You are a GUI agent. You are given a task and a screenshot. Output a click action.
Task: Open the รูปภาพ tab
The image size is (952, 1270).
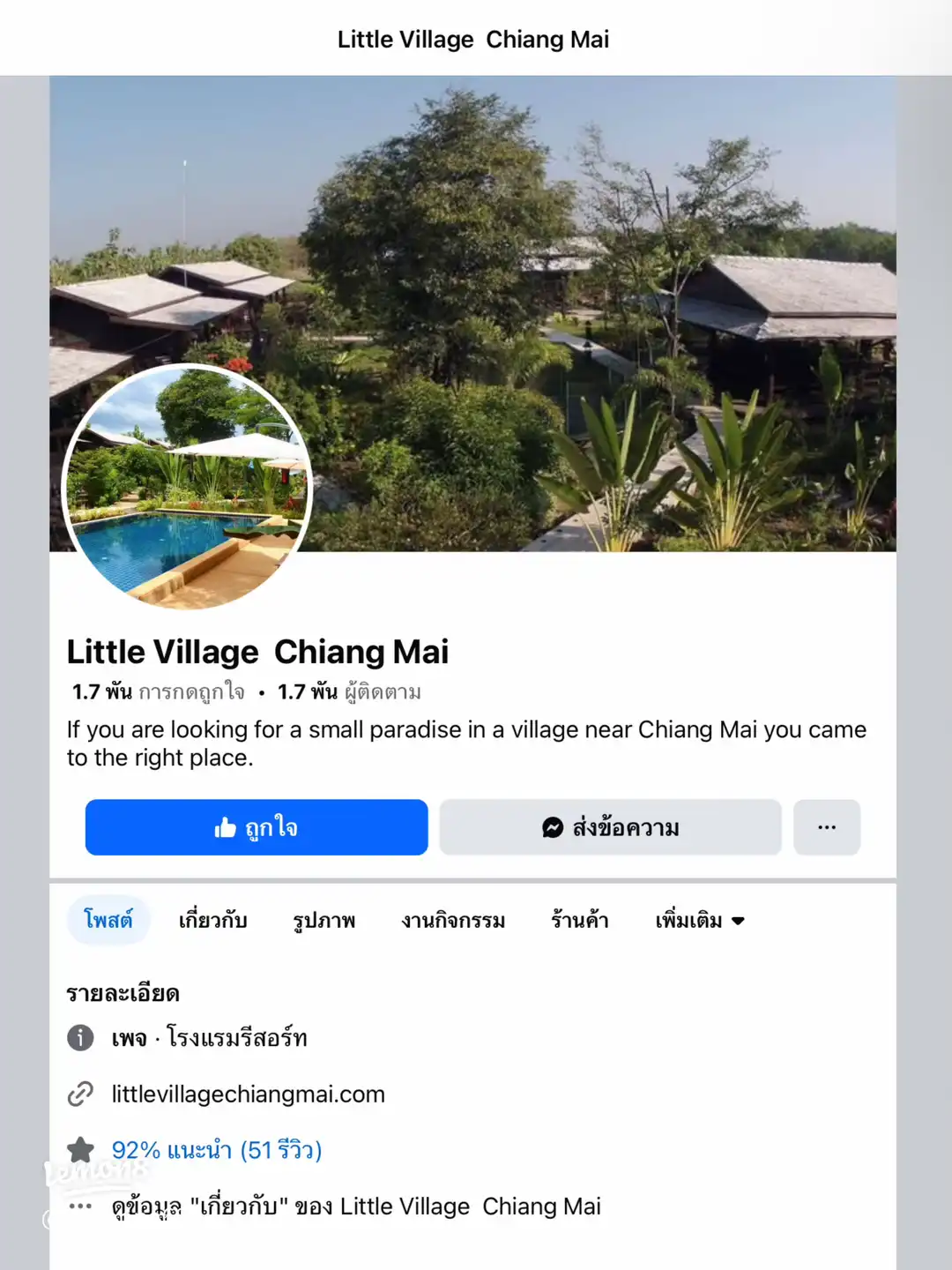coord(324,920)
